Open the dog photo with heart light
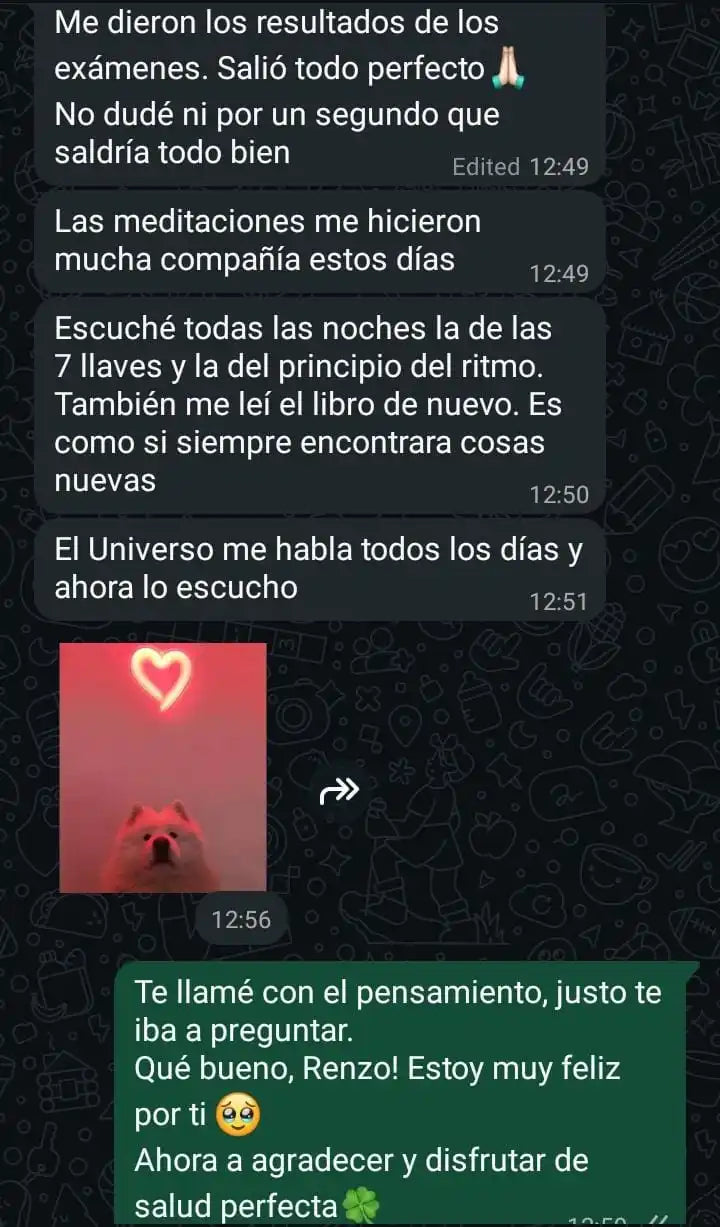The height and width of the screenshot is (1227, 720). click(163, 767)
